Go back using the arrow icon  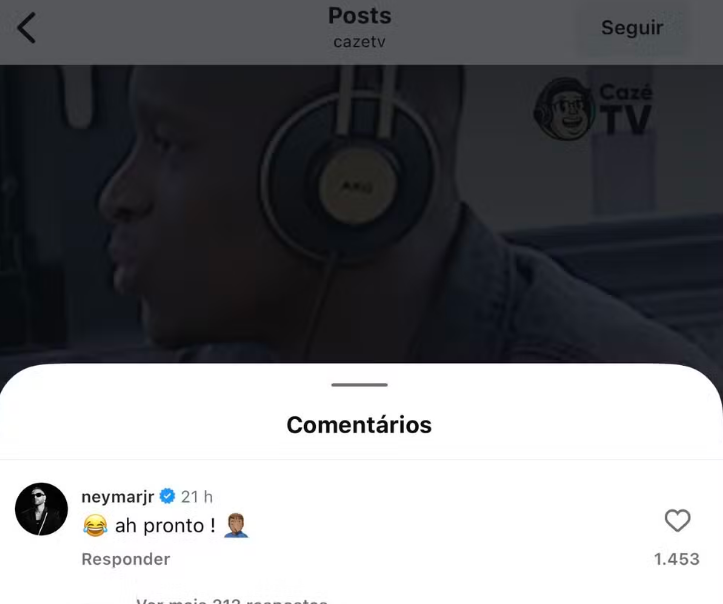26,28
